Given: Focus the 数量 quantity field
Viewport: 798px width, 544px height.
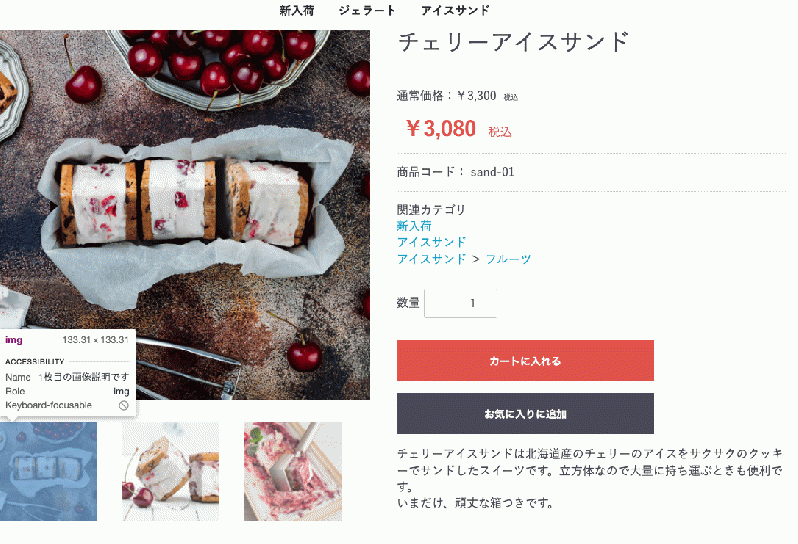Looking at the screenshot, I should pos(460,303).
